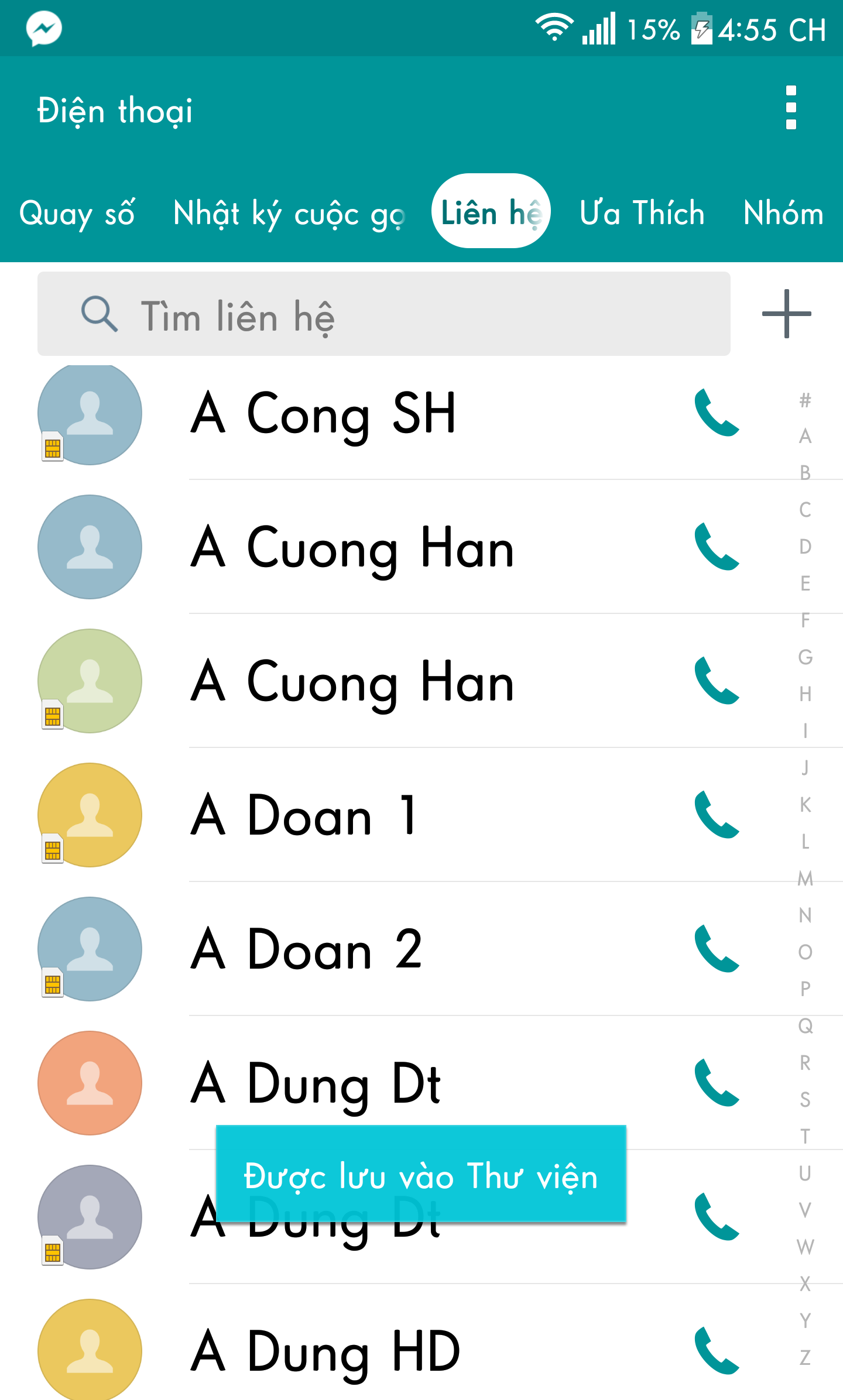Call A Cong SH via phone icon
Image resolution: width=843 pixels, height=1400 pixels.
tap(717, 413)
